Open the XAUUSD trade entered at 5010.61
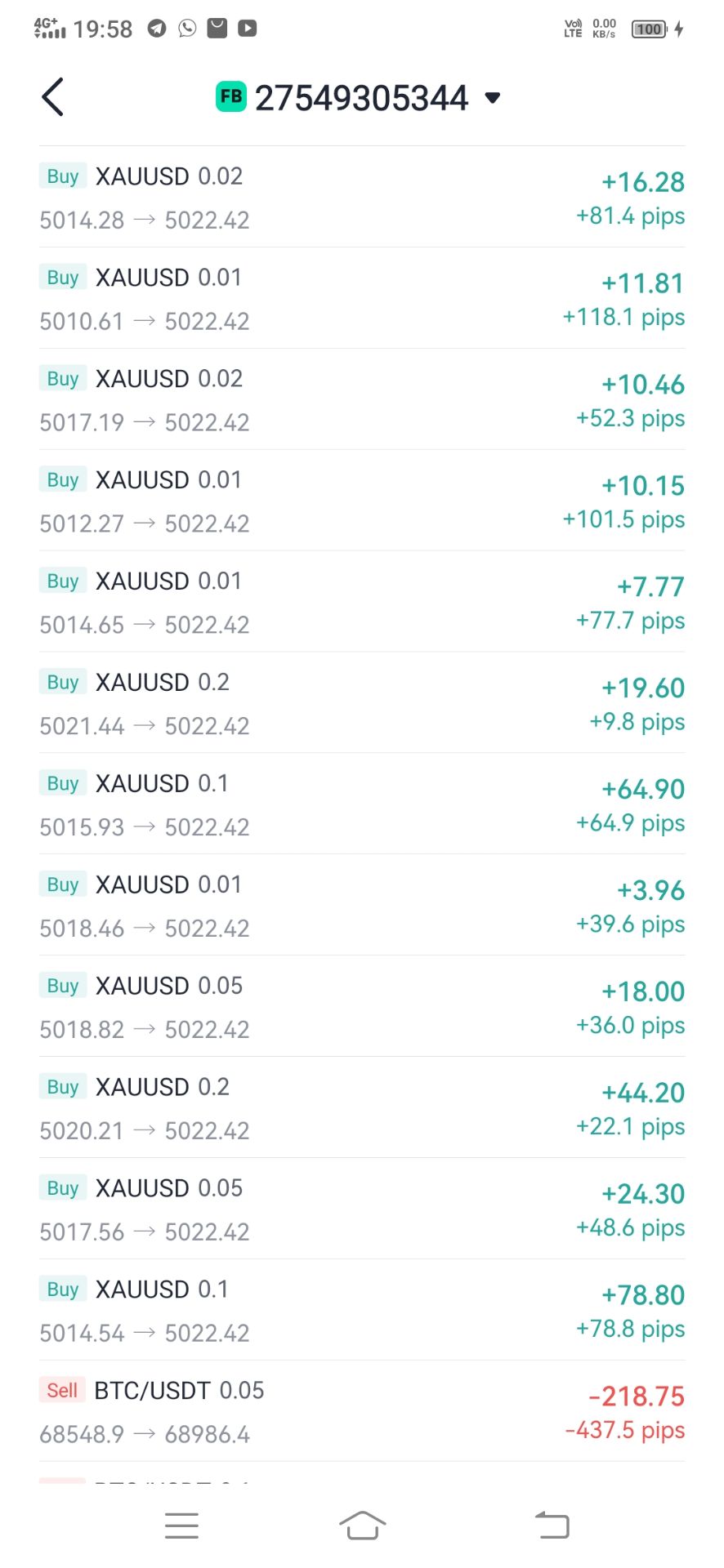724x1568 pixels. click(x=361, y=299)
